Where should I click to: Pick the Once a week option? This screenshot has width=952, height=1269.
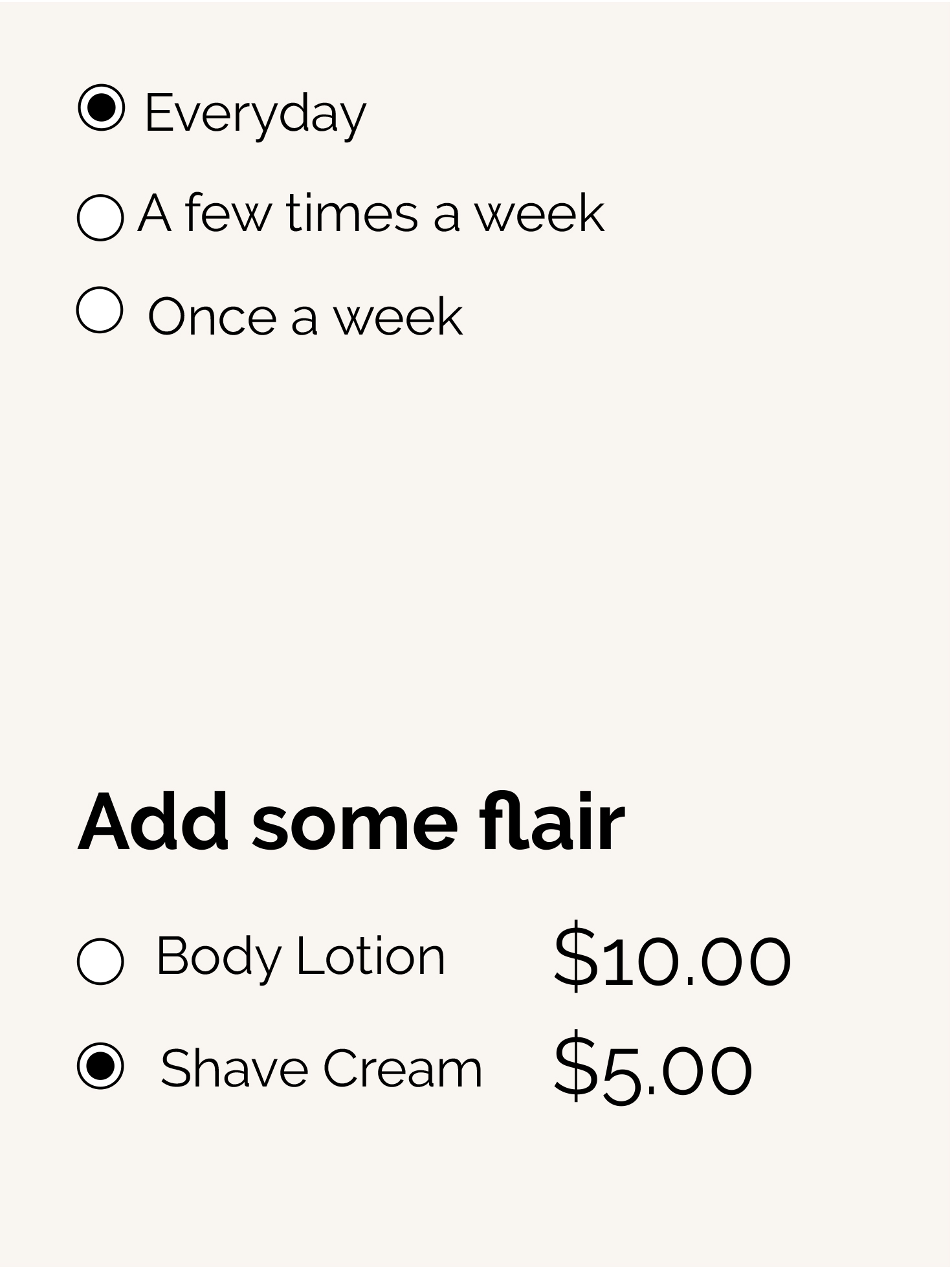point(100,310)
